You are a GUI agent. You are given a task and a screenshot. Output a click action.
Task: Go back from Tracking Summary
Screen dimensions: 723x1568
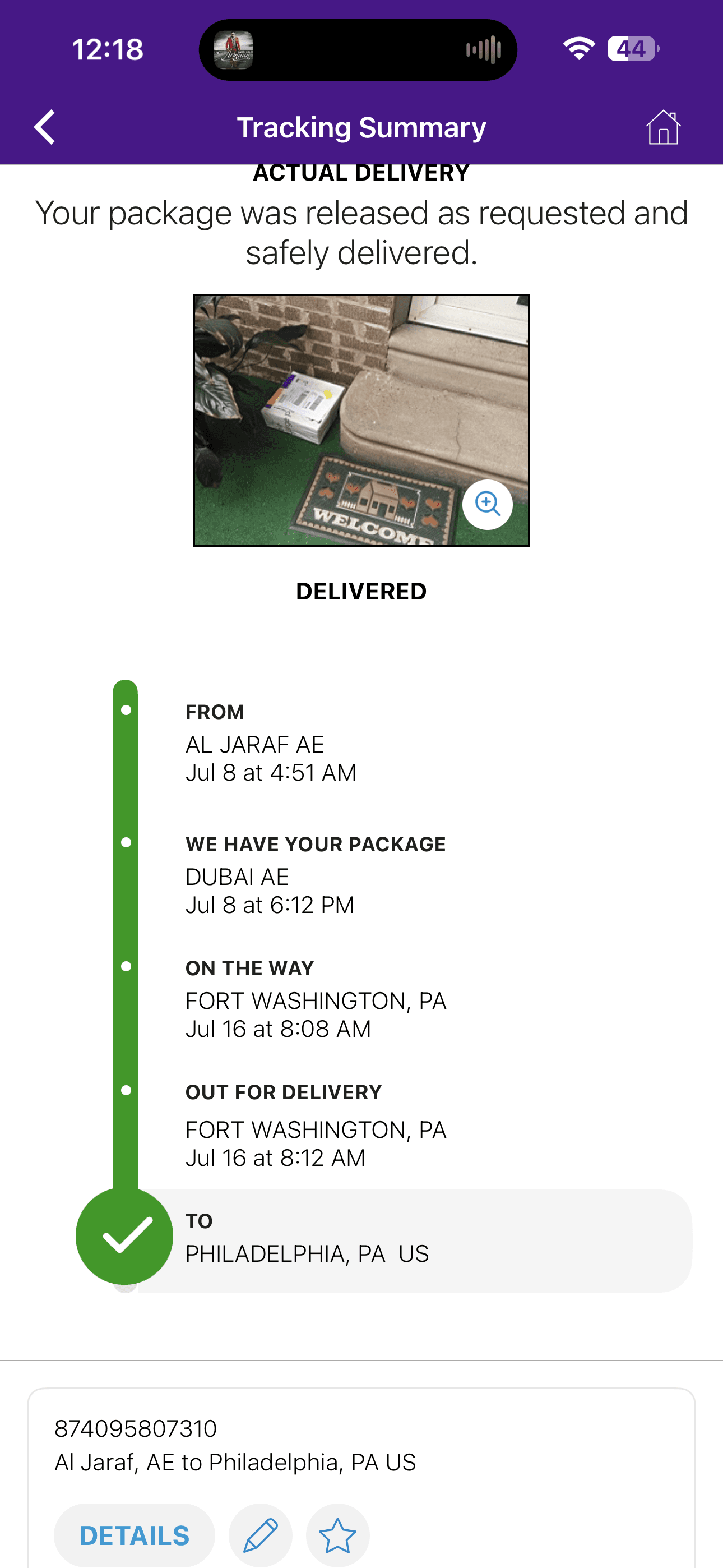tap(44, 127)
